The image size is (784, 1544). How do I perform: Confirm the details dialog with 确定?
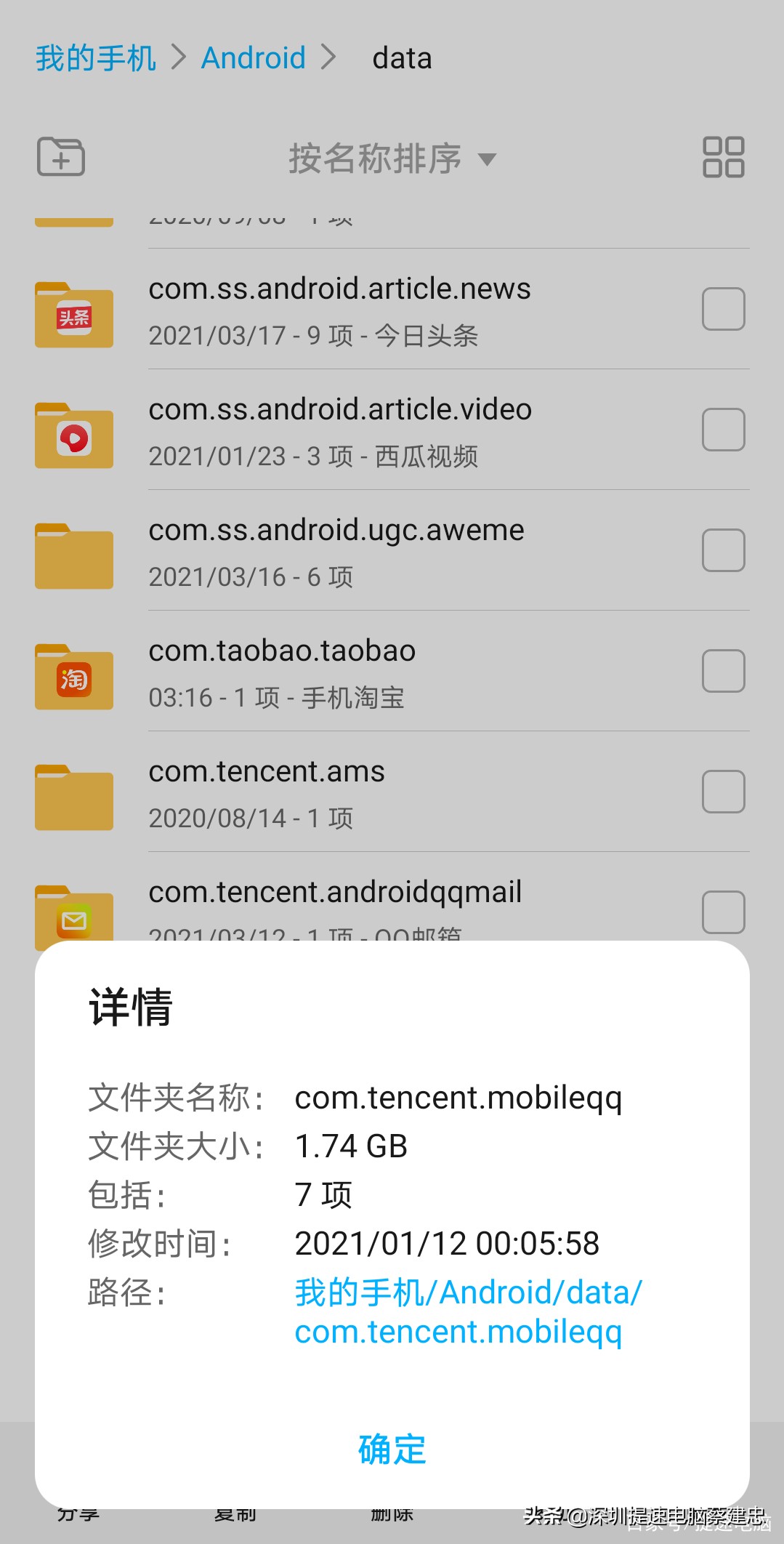coord(392,1449)
